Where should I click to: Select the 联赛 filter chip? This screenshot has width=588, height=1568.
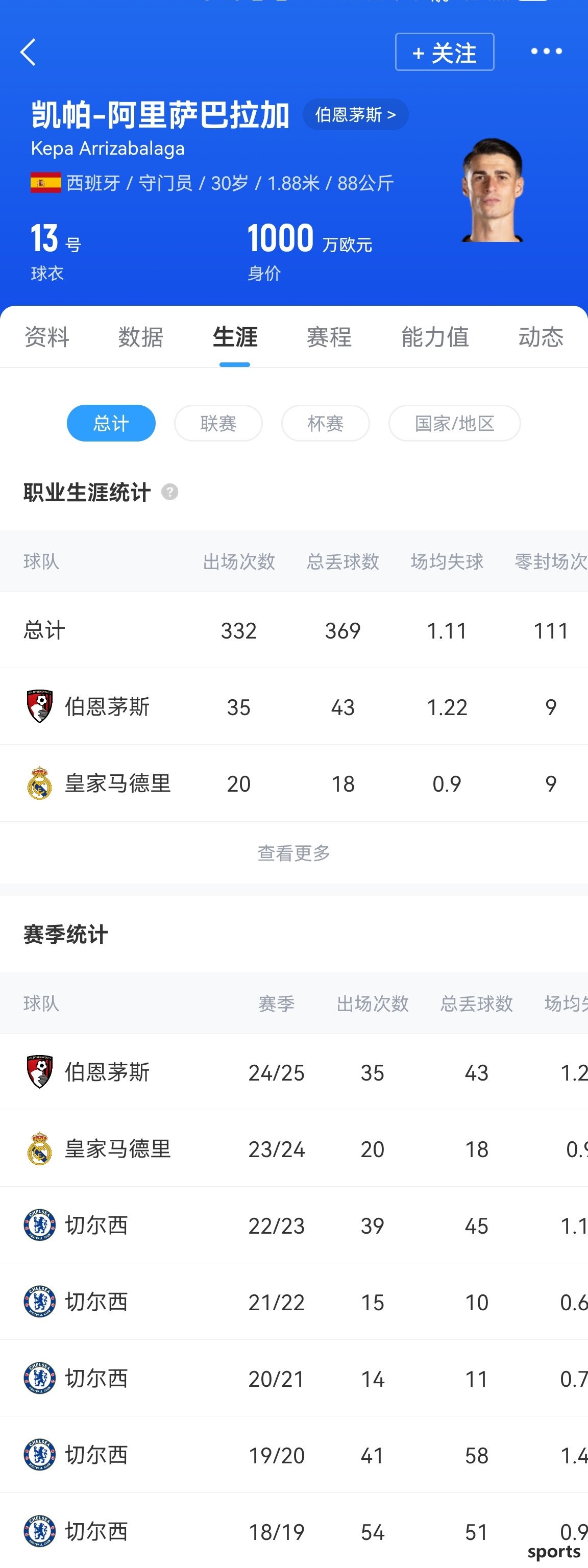pyautogui.click(x=218, y=423)
